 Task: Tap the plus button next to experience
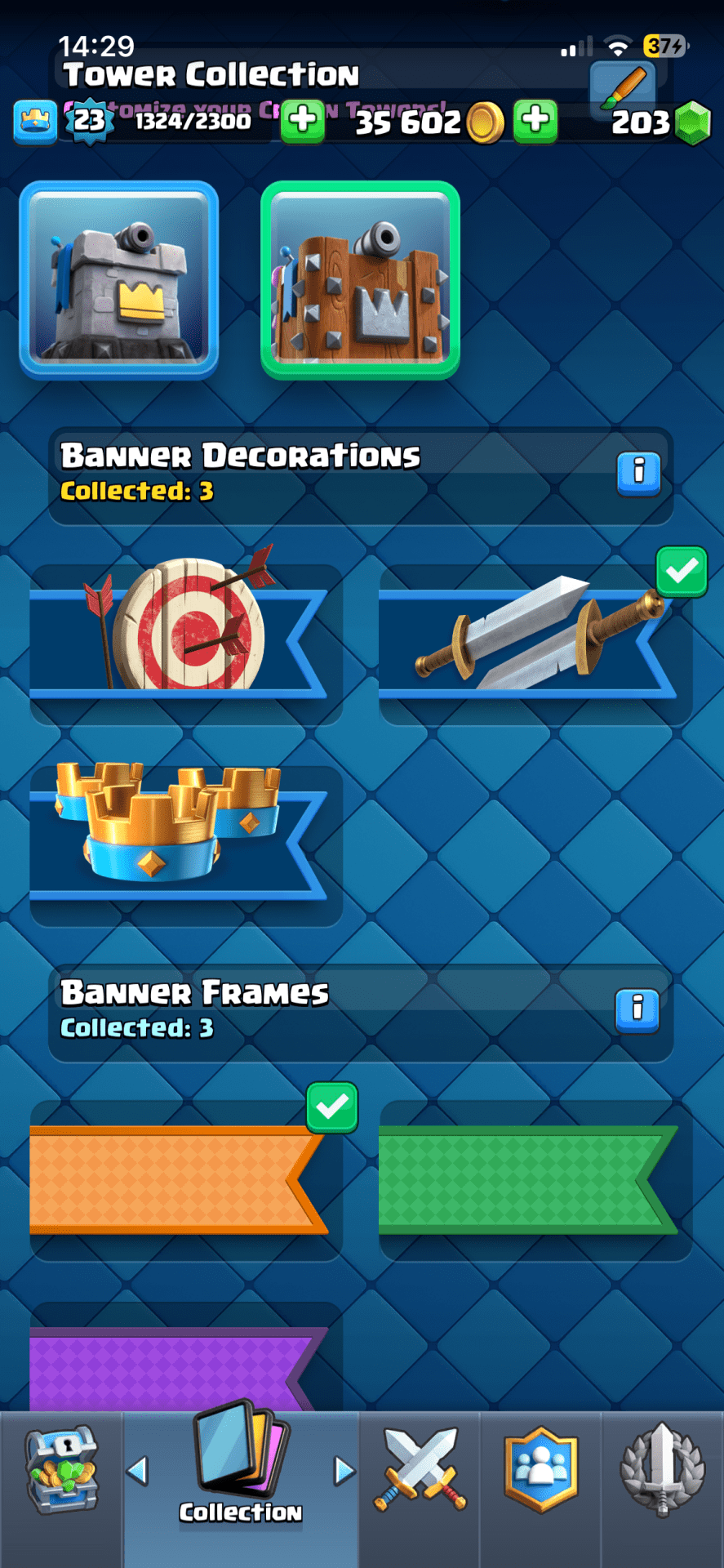pyautogui.click(x=303, y=120)
